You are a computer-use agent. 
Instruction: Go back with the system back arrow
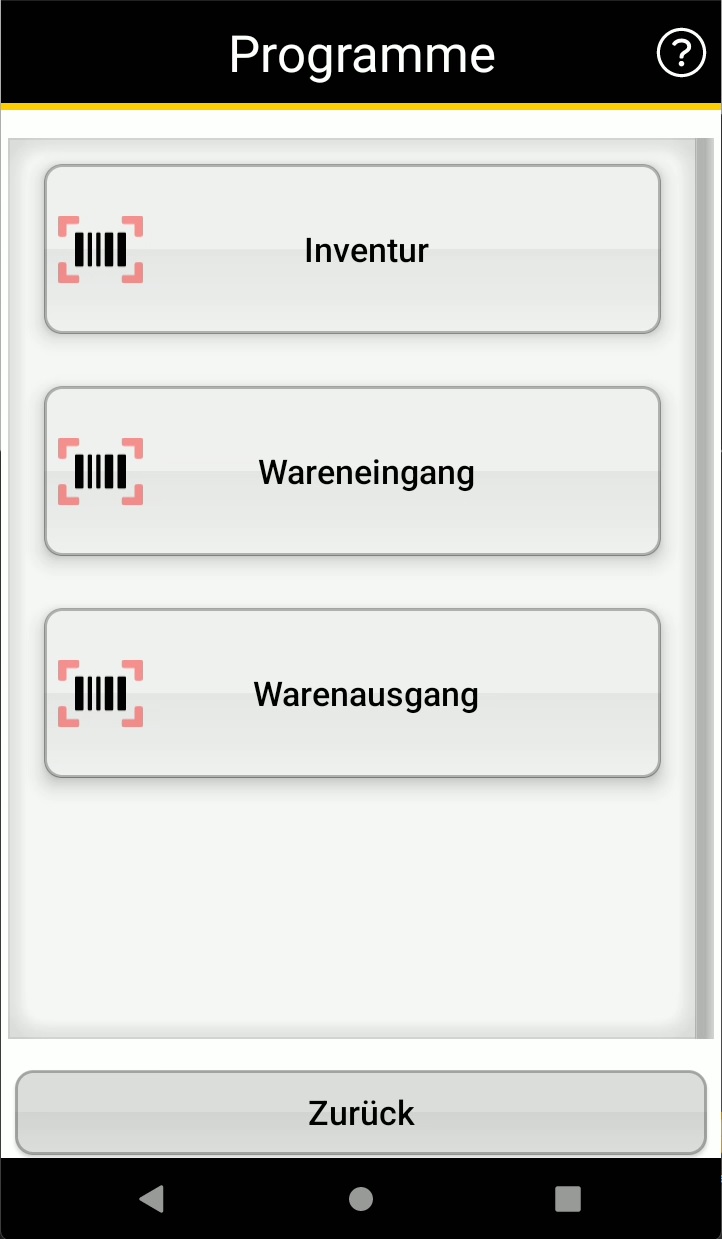click(152, 1199)
